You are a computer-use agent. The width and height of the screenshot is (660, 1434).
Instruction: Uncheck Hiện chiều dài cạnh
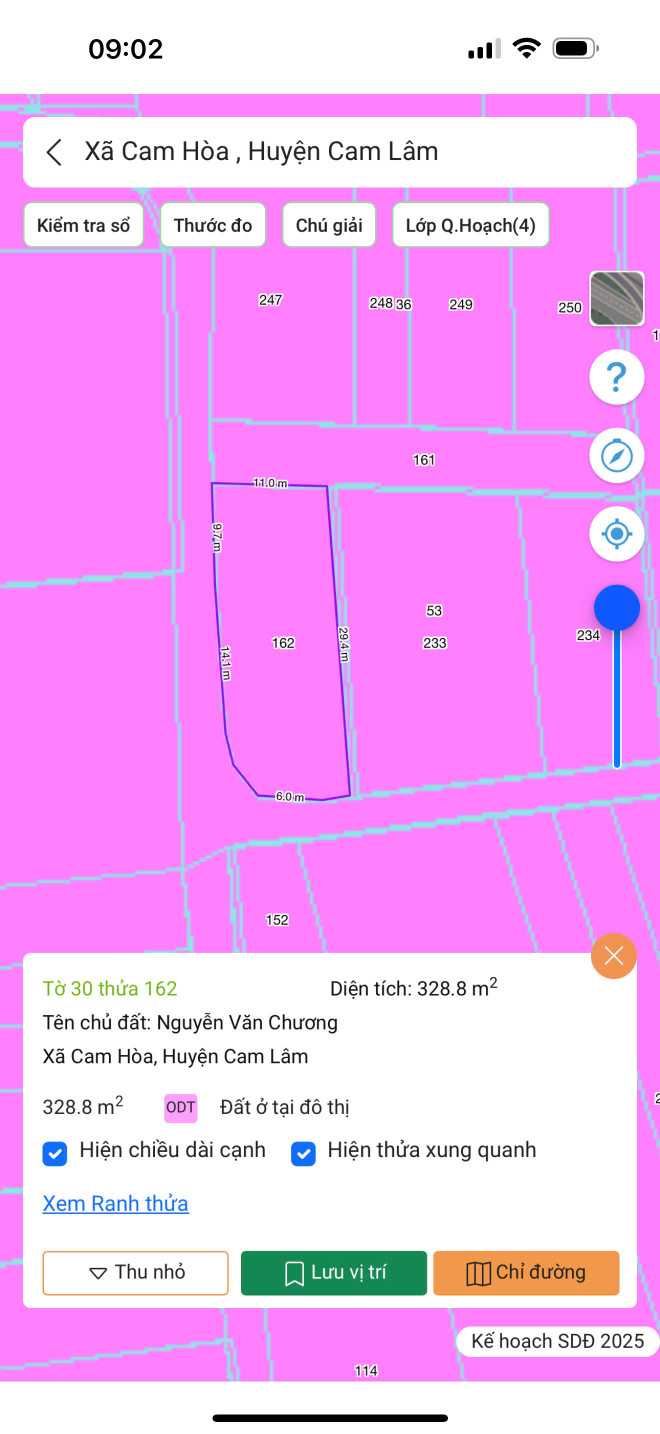coord(55,1154)
